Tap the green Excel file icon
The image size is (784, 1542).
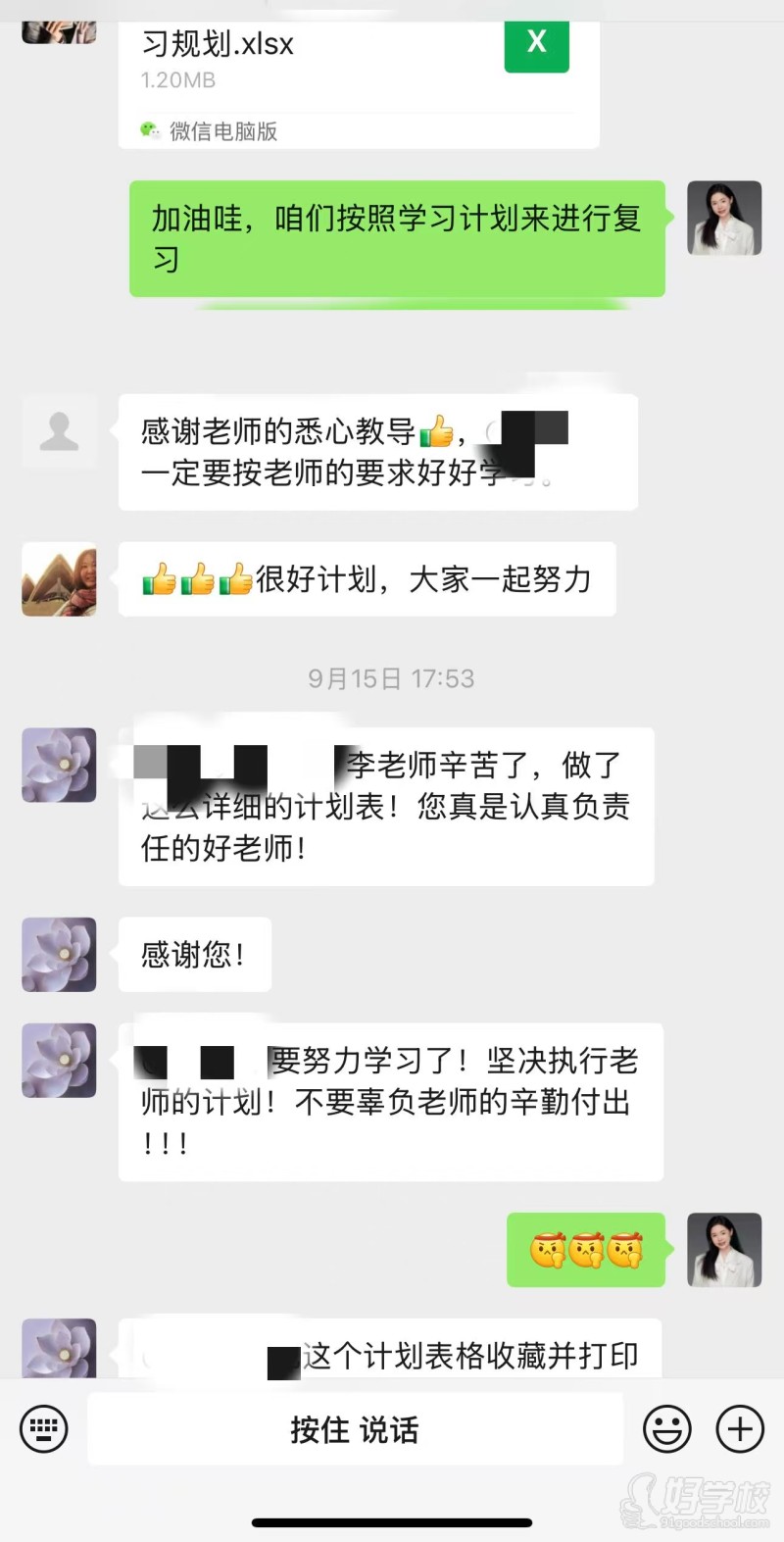536,45
